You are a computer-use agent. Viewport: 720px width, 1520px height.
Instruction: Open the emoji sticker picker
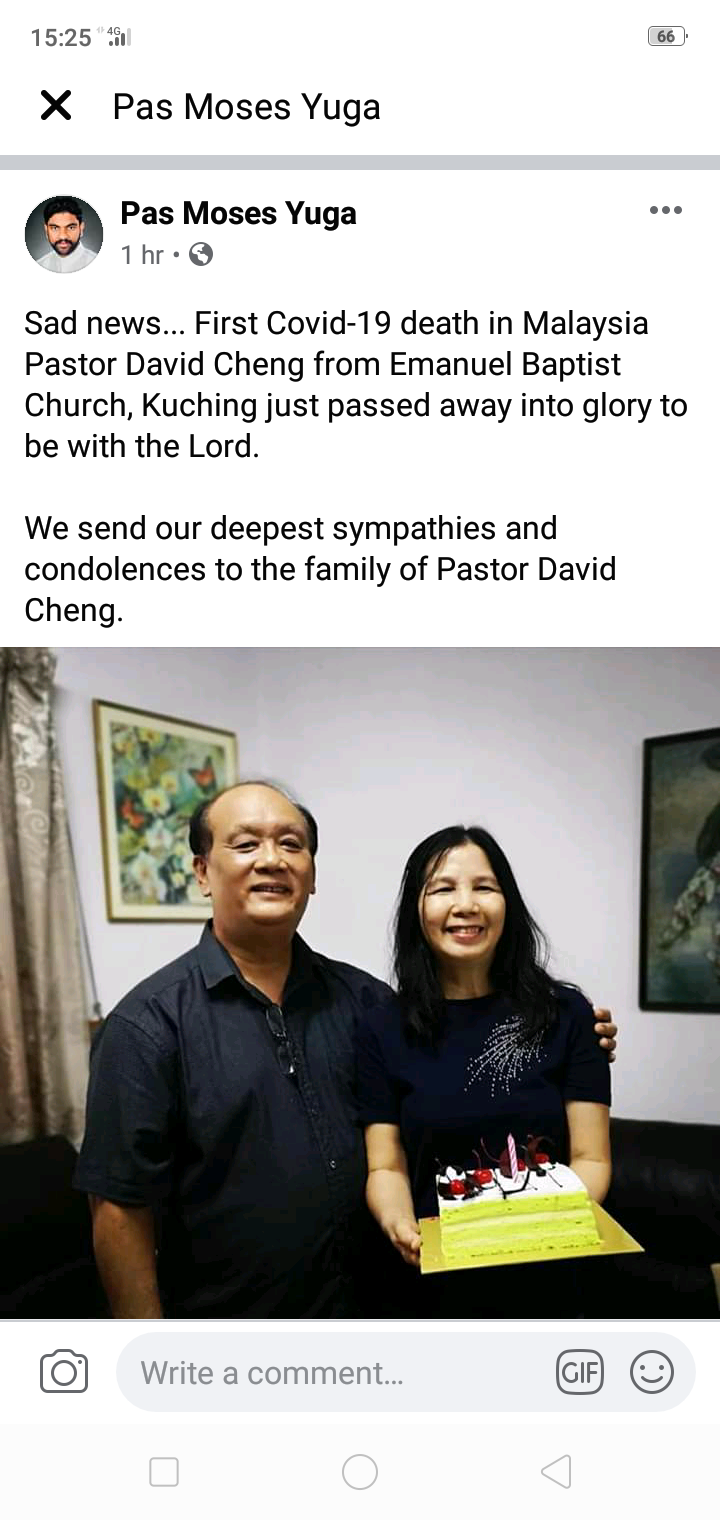pos(651,1372)
